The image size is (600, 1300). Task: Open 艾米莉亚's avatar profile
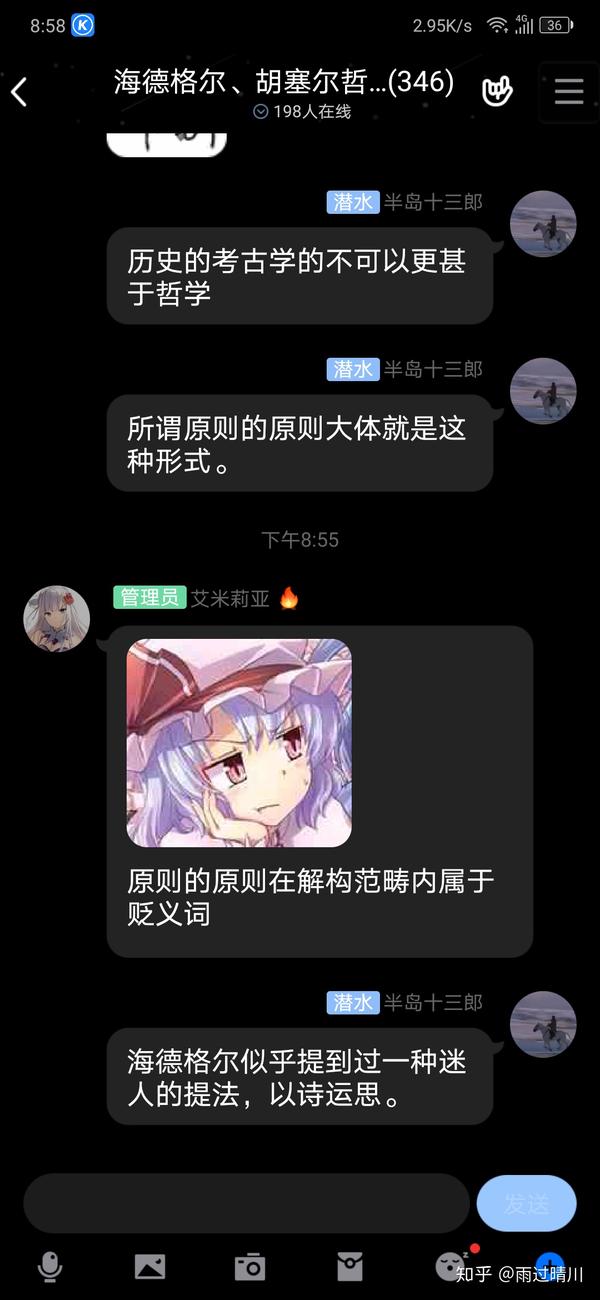pyautogui.click(x=57, y=619)
